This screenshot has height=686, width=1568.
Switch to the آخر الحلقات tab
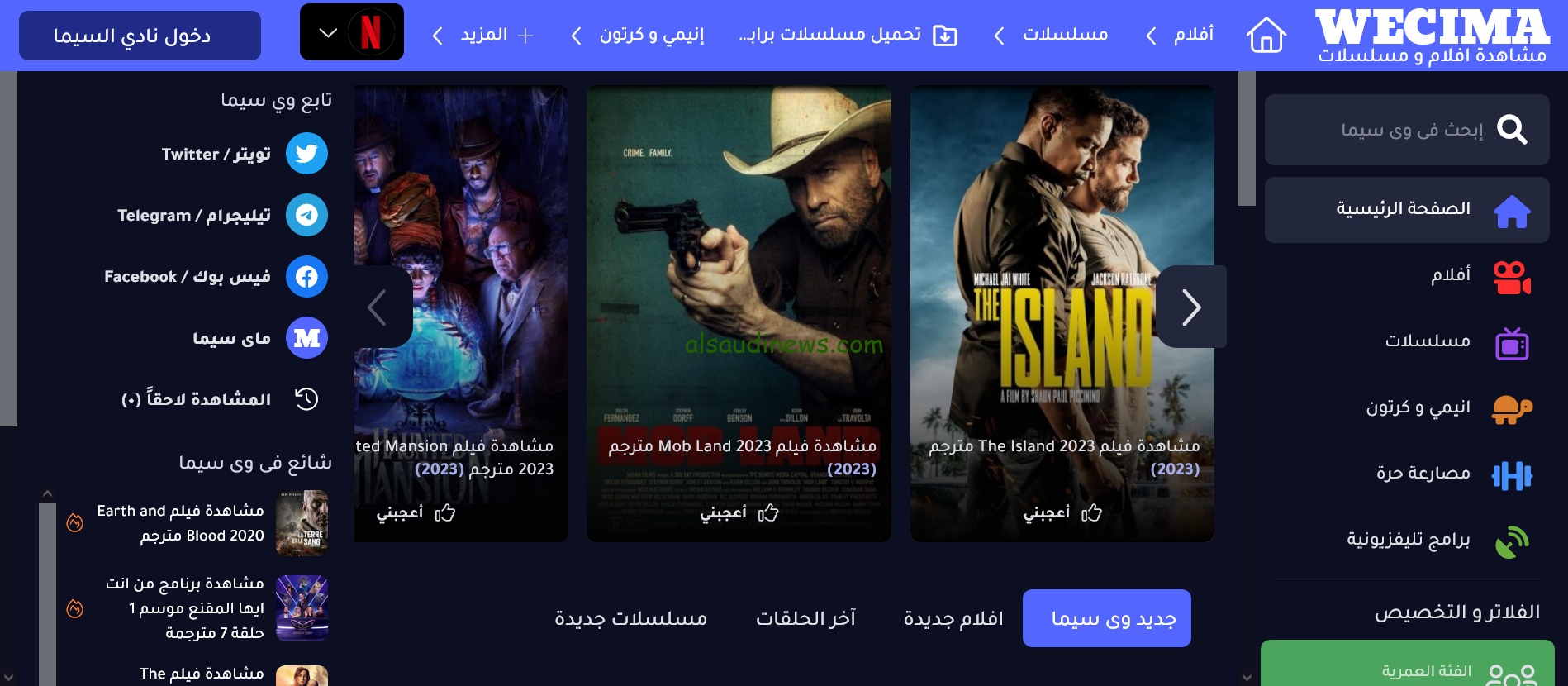pyautogui.click(x=805, y=618)
